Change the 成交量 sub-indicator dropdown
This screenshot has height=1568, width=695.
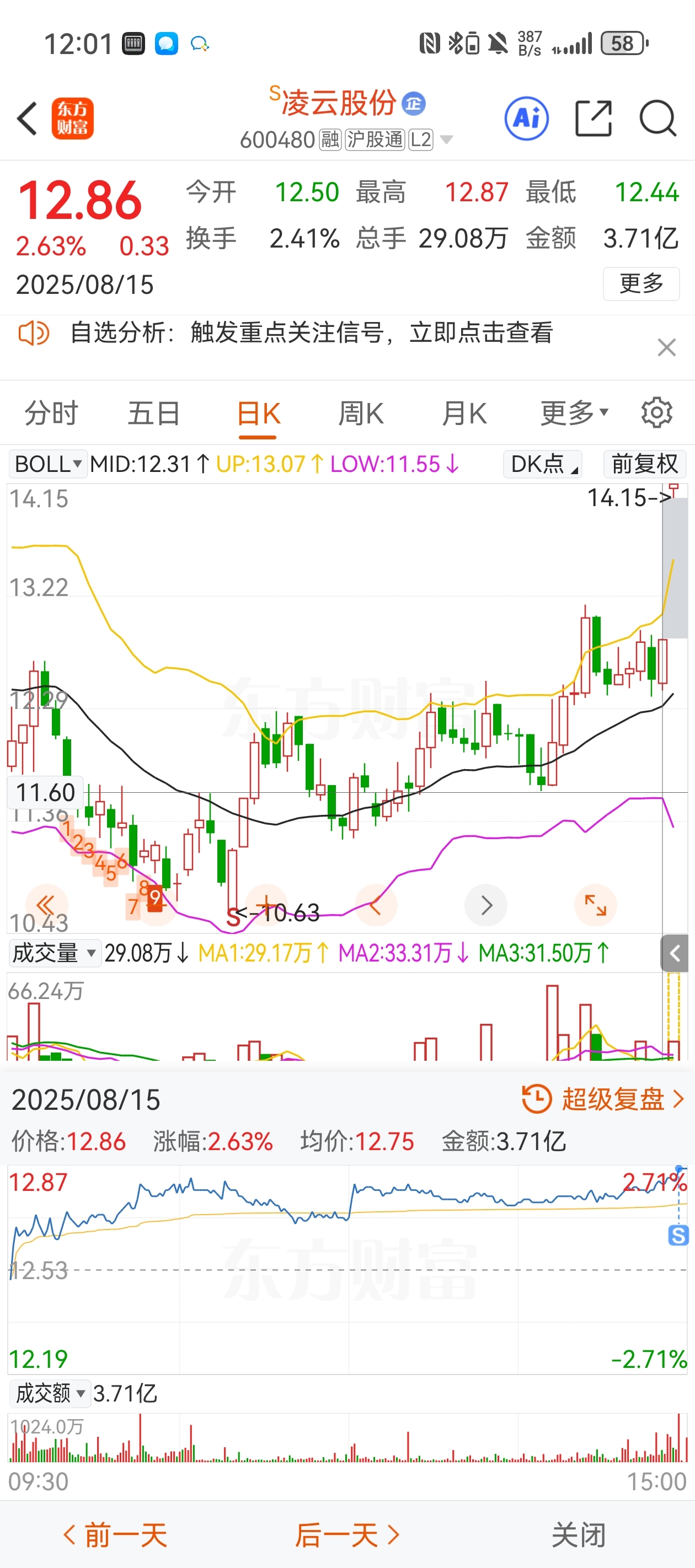[54, 953]
